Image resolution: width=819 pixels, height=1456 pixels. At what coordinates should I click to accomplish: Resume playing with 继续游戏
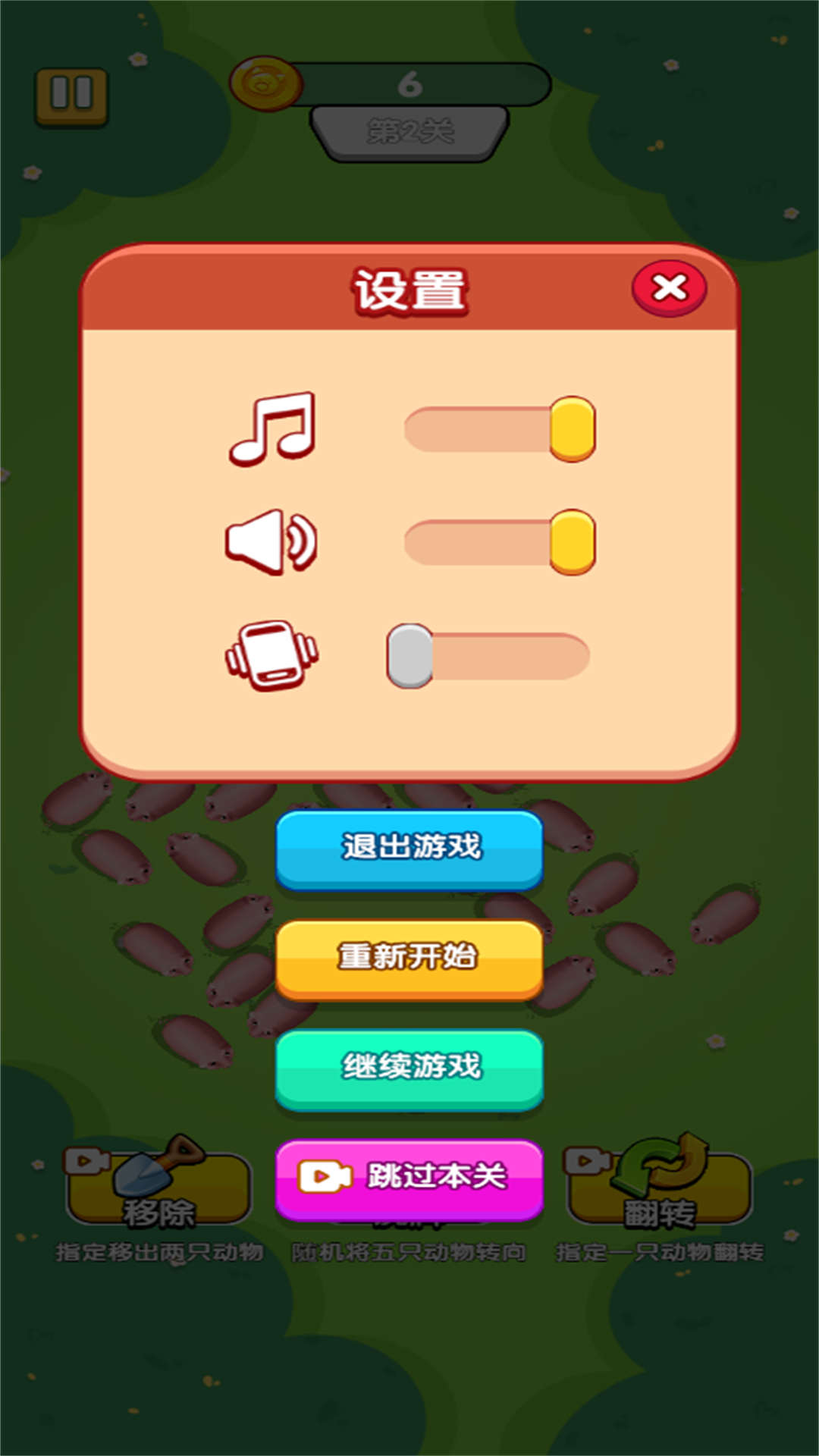tap(409, 1068)
